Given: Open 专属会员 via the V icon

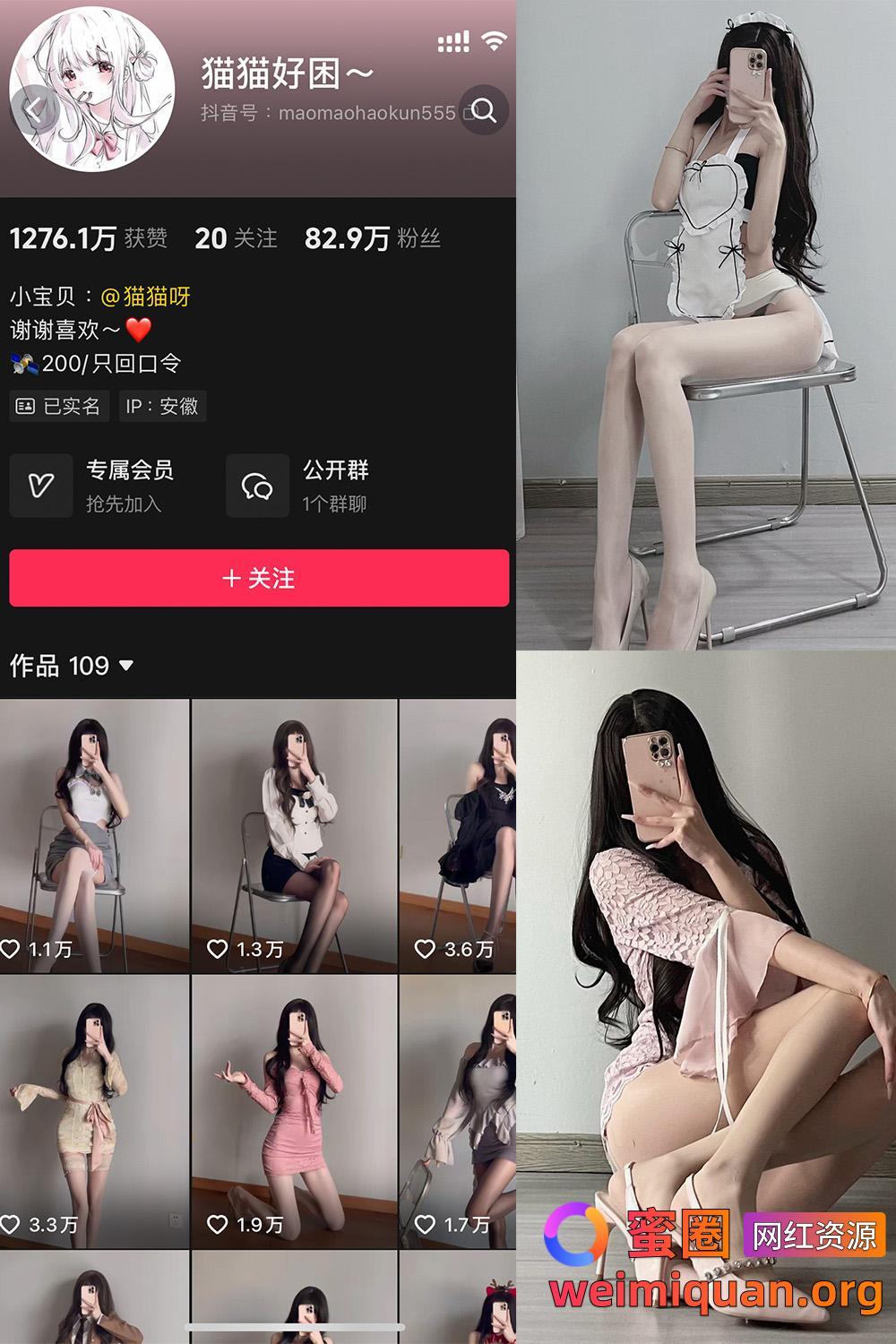Looking at the screenshot, I should click(39, 486).
